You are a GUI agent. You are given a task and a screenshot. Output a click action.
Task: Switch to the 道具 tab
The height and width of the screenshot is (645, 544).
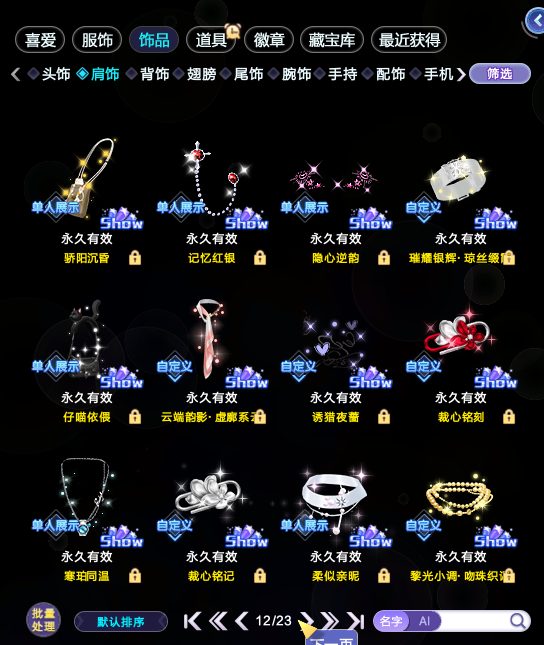pos(211,40)
